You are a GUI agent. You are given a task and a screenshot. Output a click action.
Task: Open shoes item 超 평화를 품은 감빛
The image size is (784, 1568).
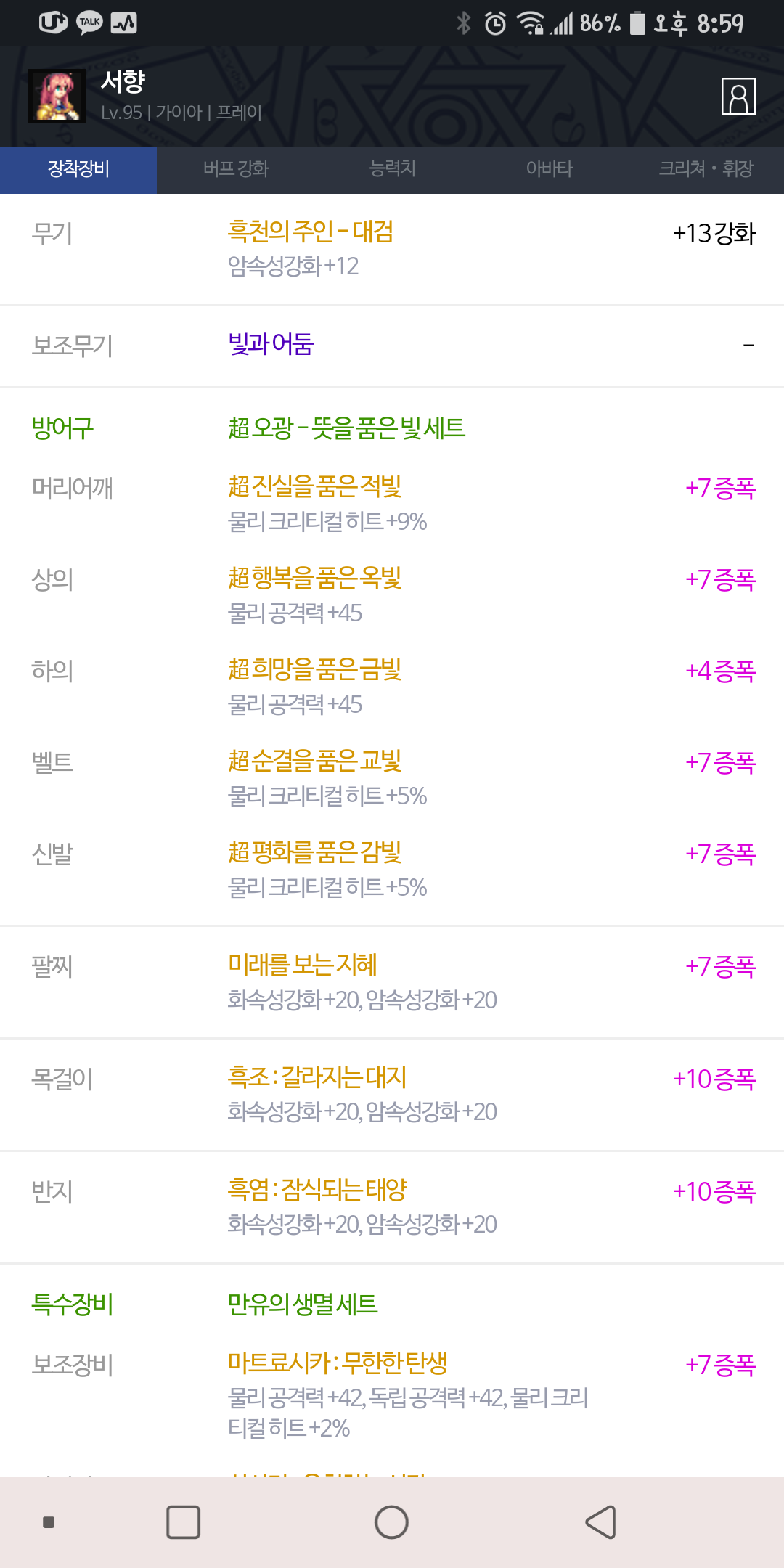point(315,852)
